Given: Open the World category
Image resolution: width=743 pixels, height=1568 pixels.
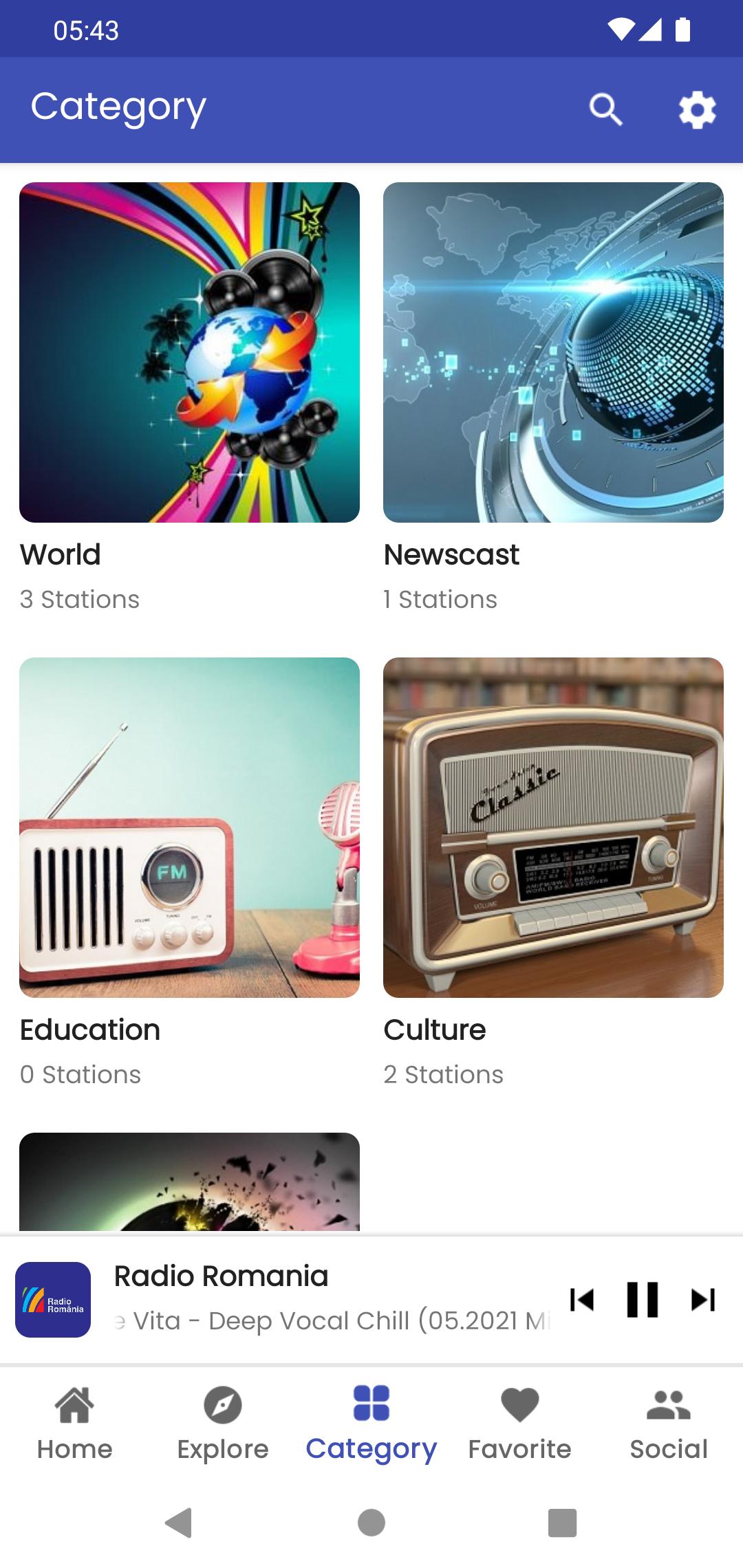Looking at the screenshot, I should point(189,352).
